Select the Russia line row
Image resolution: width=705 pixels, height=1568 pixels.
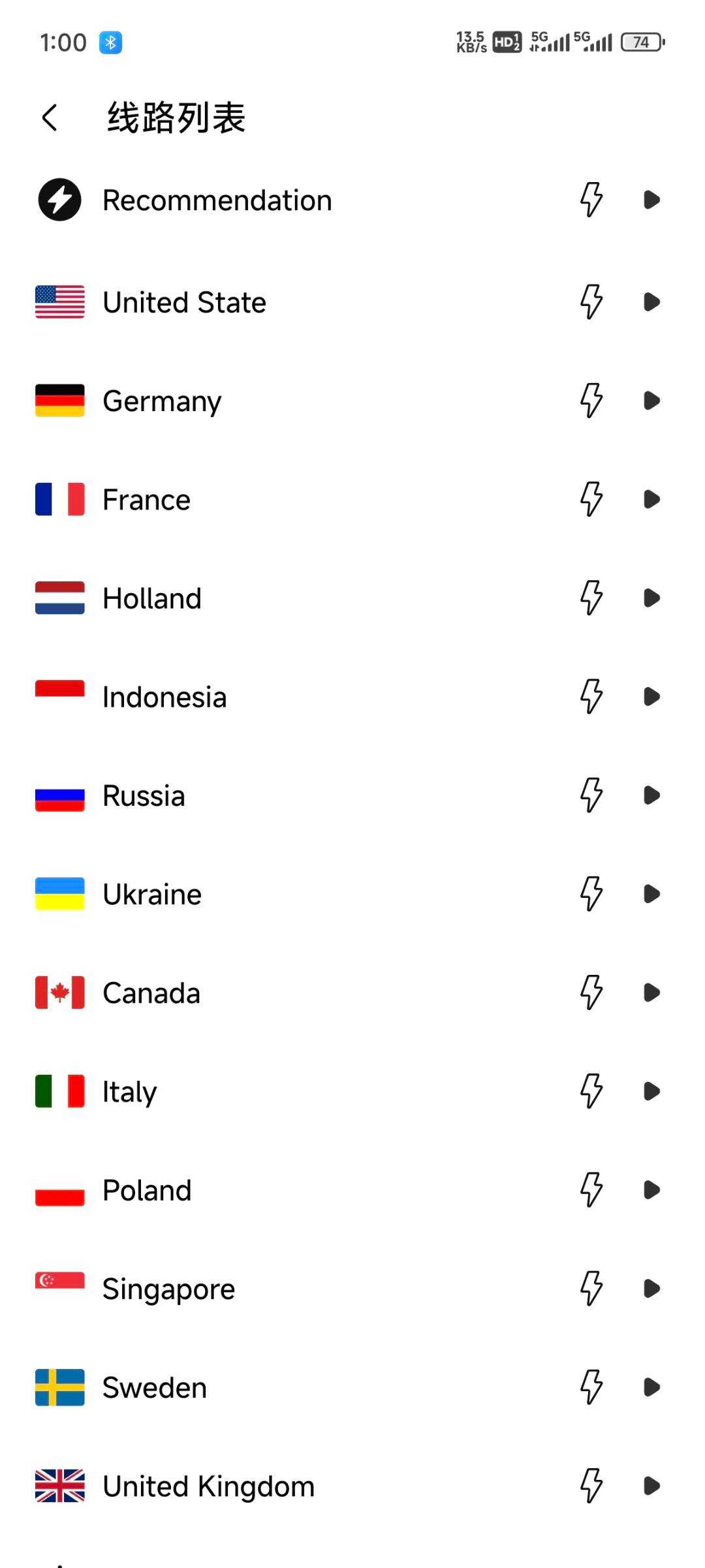[261, 795]
